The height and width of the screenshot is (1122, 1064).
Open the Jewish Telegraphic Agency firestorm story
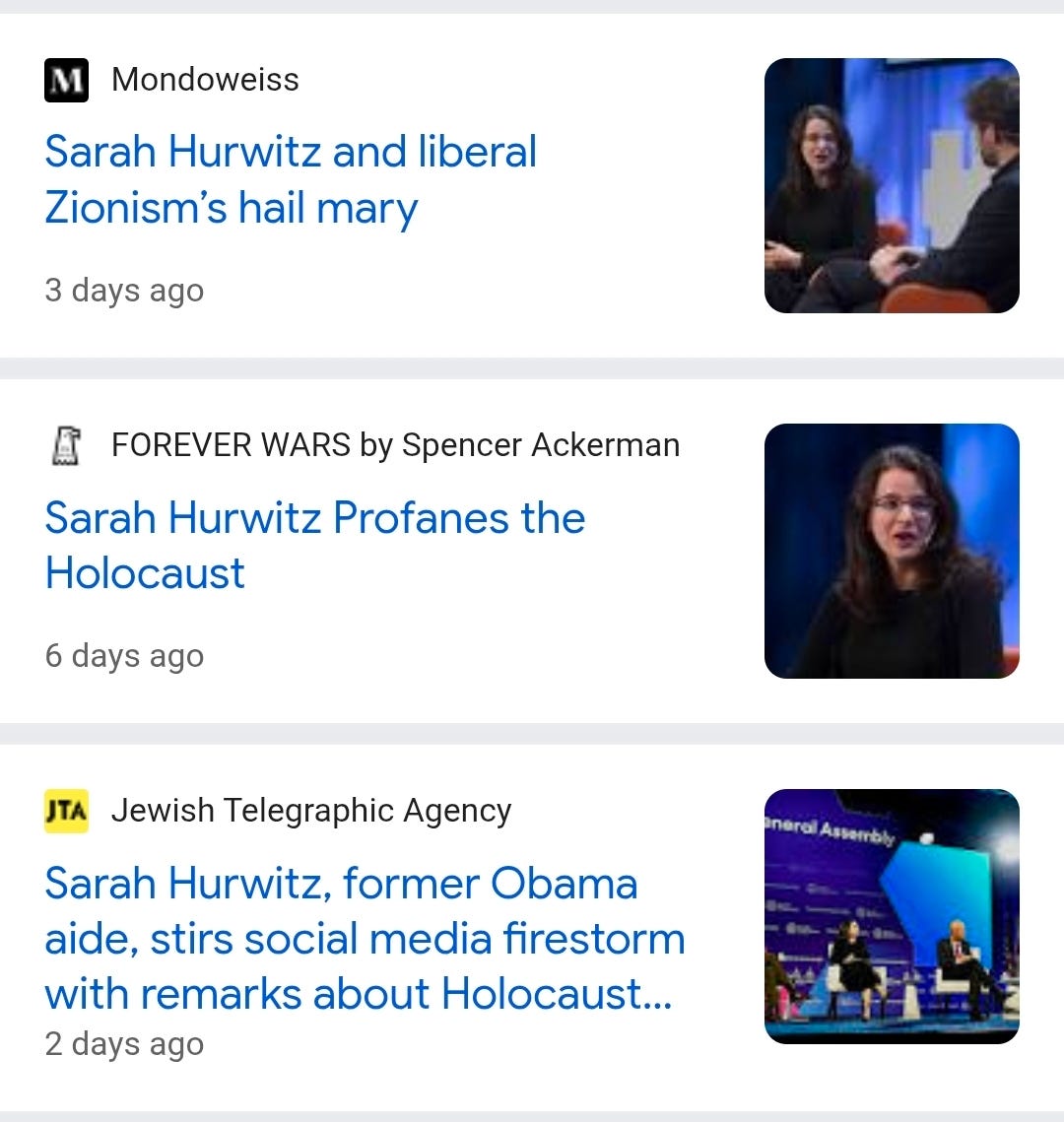(x=365, y=938)
